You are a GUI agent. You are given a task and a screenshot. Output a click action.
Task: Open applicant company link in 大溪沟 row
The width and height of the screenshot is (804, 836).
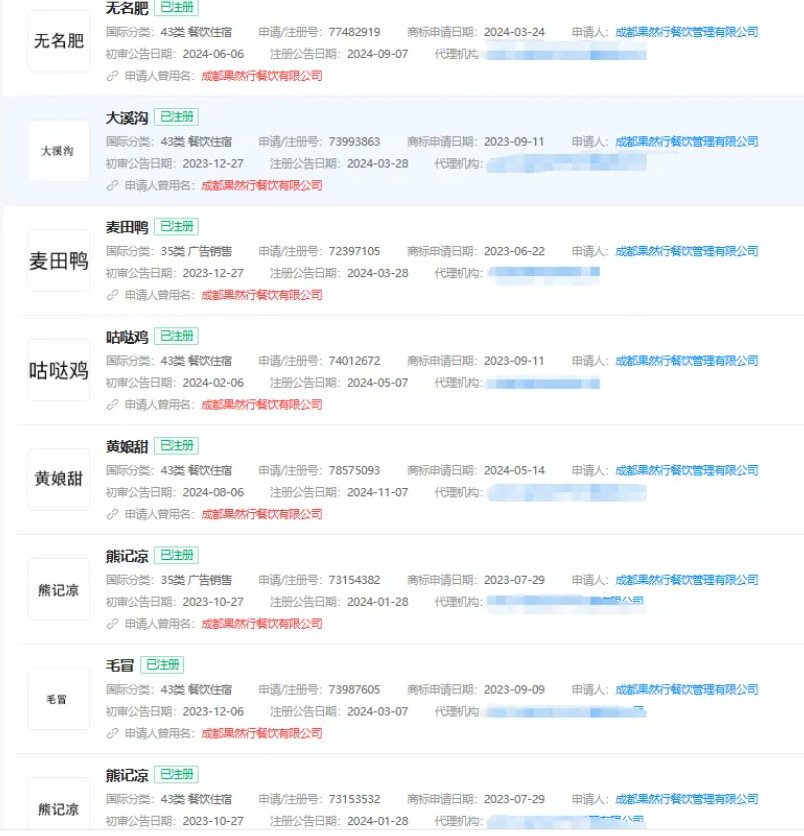[687, 142]
